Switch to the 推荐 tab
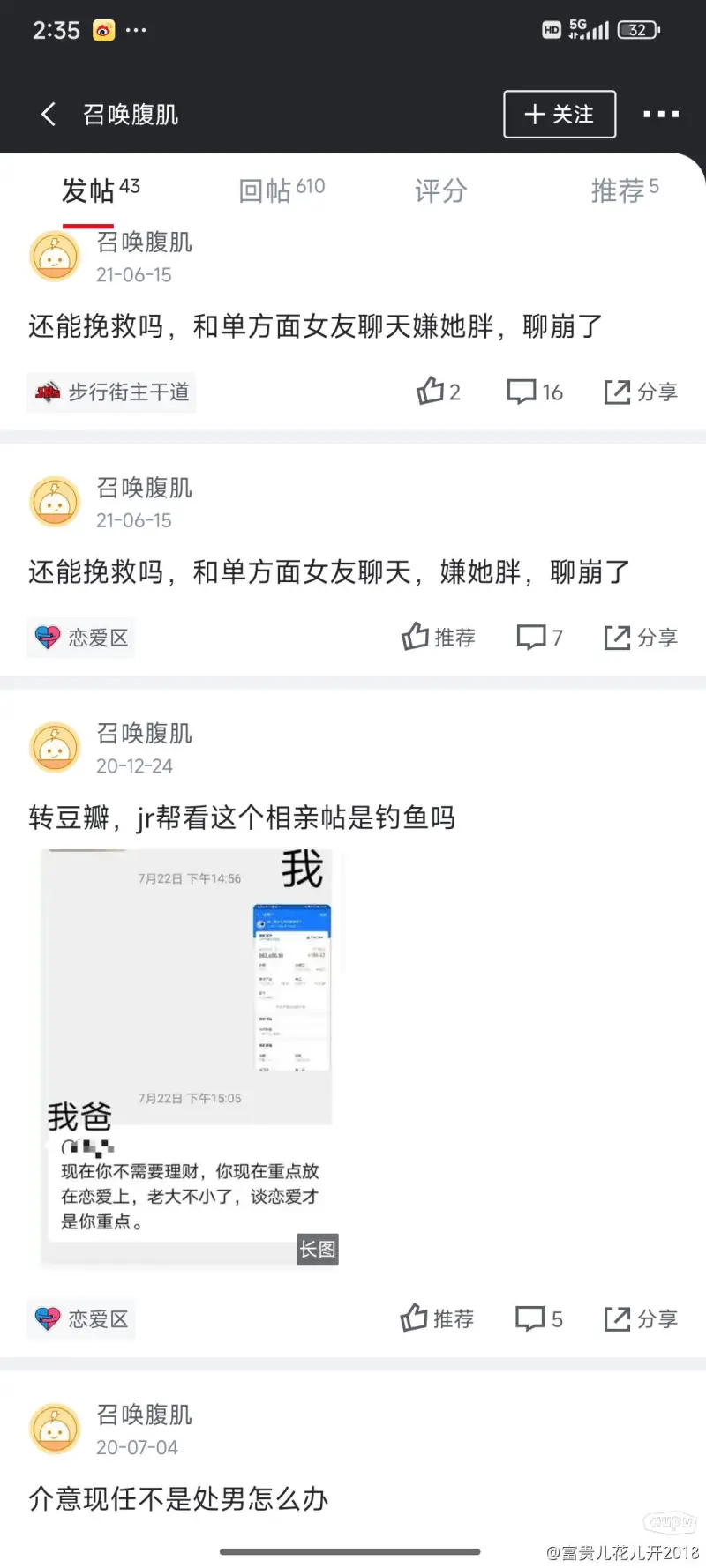Image resolution: width=706 pixels, height=1568 pixels. (624, 190)
